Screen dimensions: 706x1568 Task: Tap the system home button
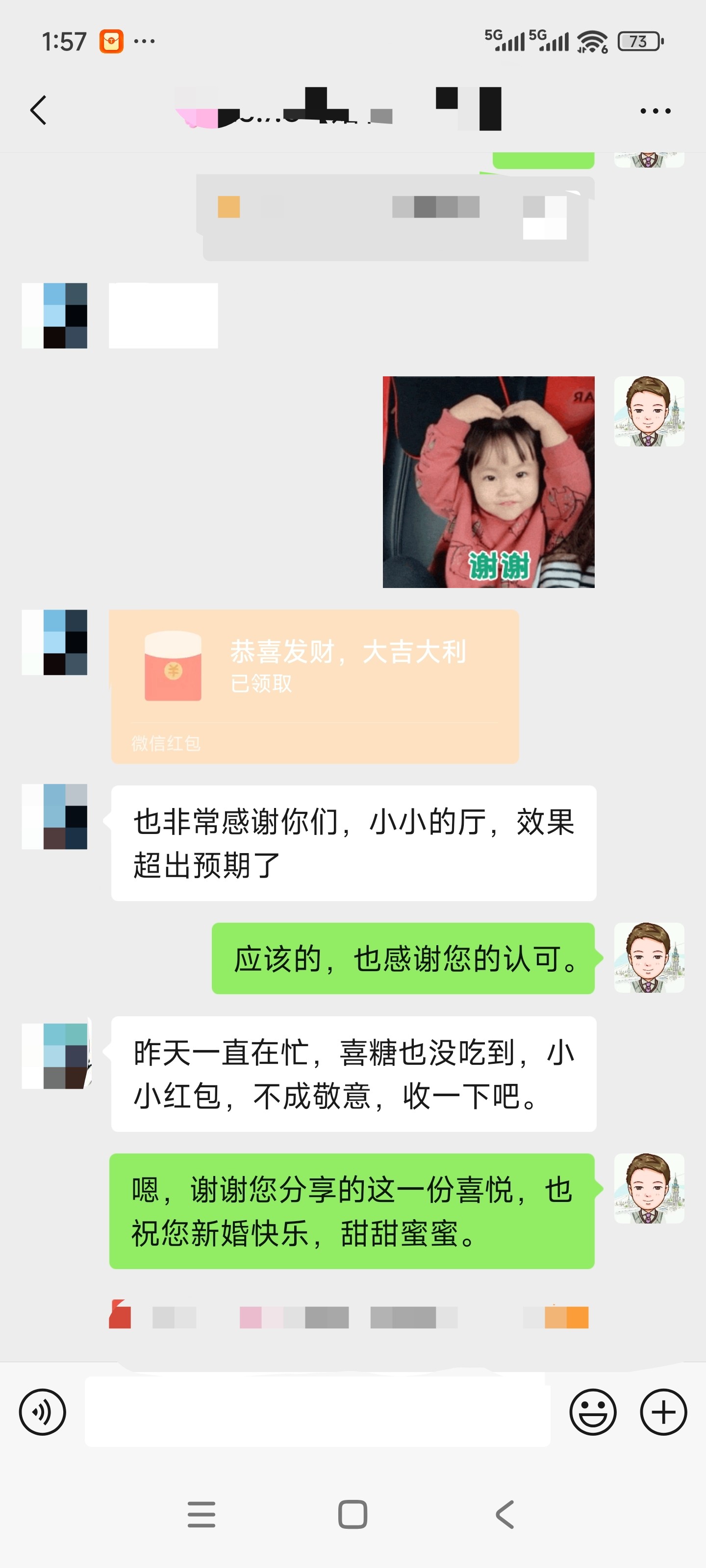[x=353, y=1514]
